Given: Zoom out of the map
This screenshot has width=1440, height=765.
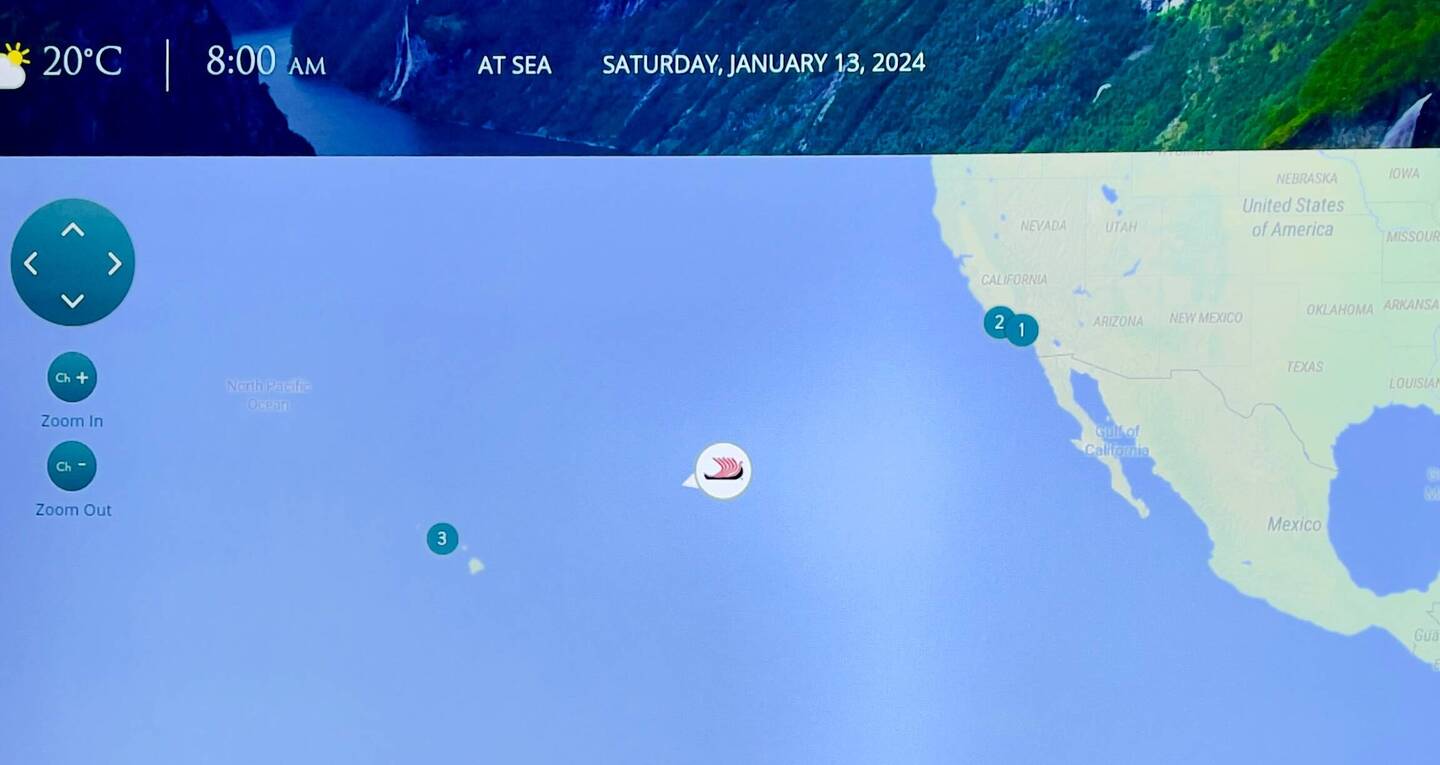Looking at the screenshot, I should [x=72, y=466].
